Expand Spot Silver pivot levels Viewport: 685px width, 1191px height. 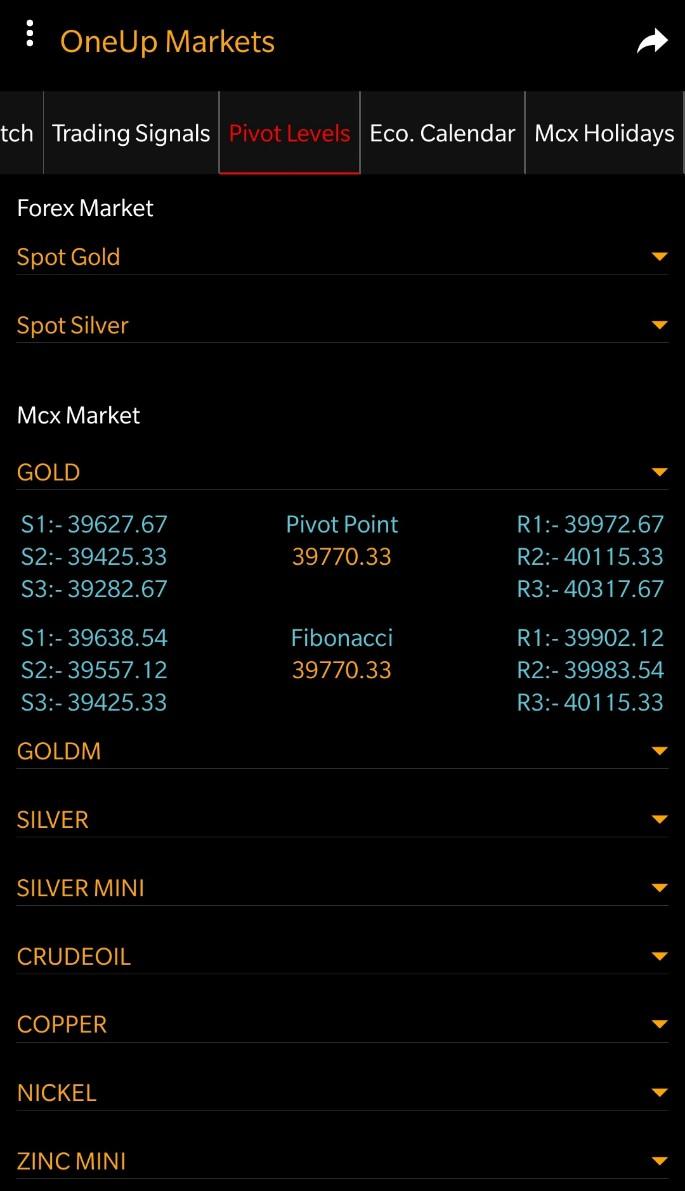(342, 325)
